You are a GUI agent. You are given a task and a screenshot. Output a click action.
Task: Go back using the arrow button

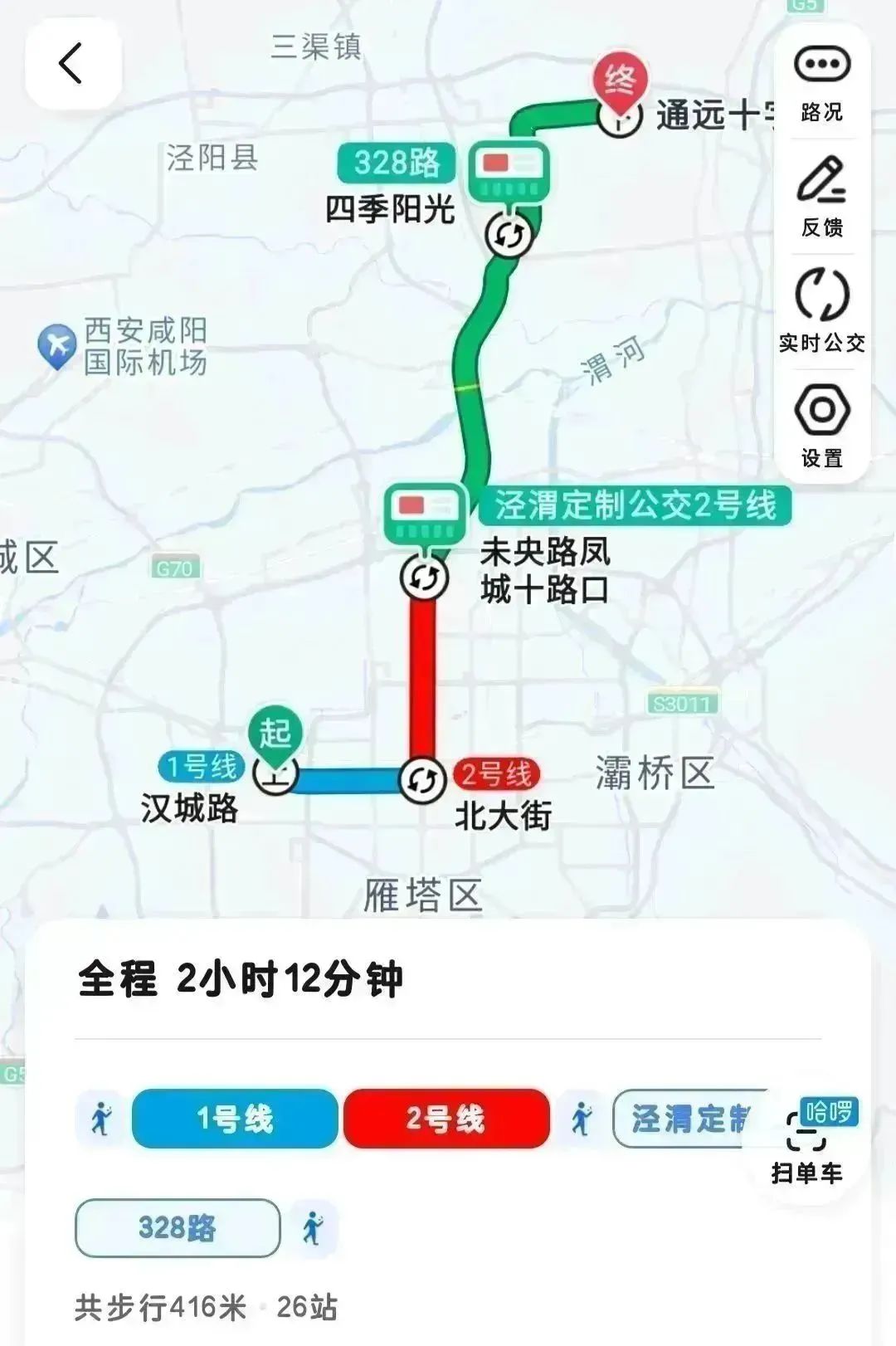(73, 64)
